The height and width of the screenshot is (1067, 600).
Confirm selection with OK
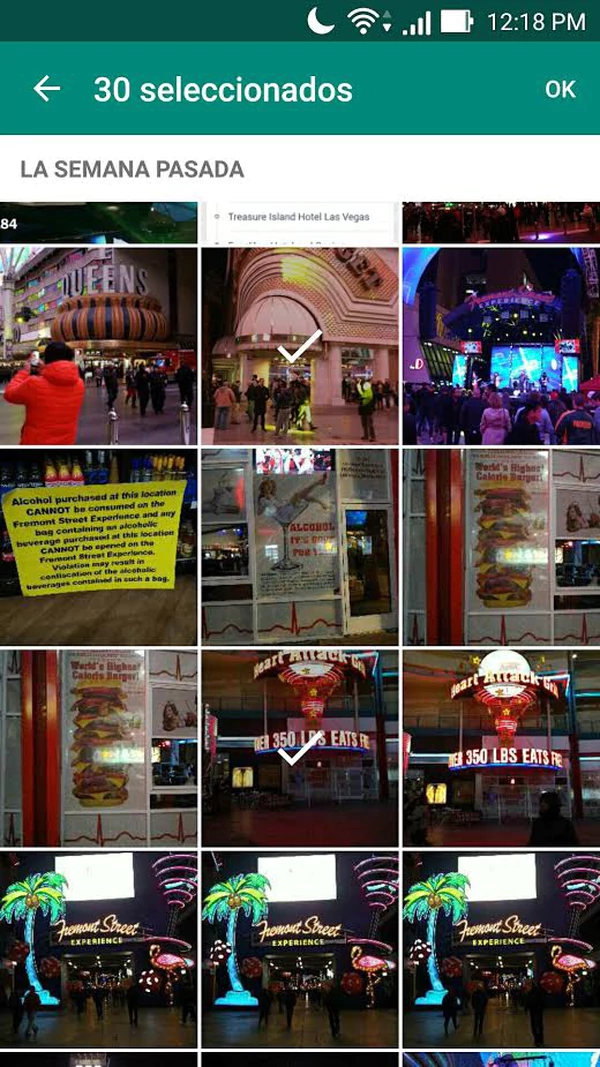(x=560, y=89)
